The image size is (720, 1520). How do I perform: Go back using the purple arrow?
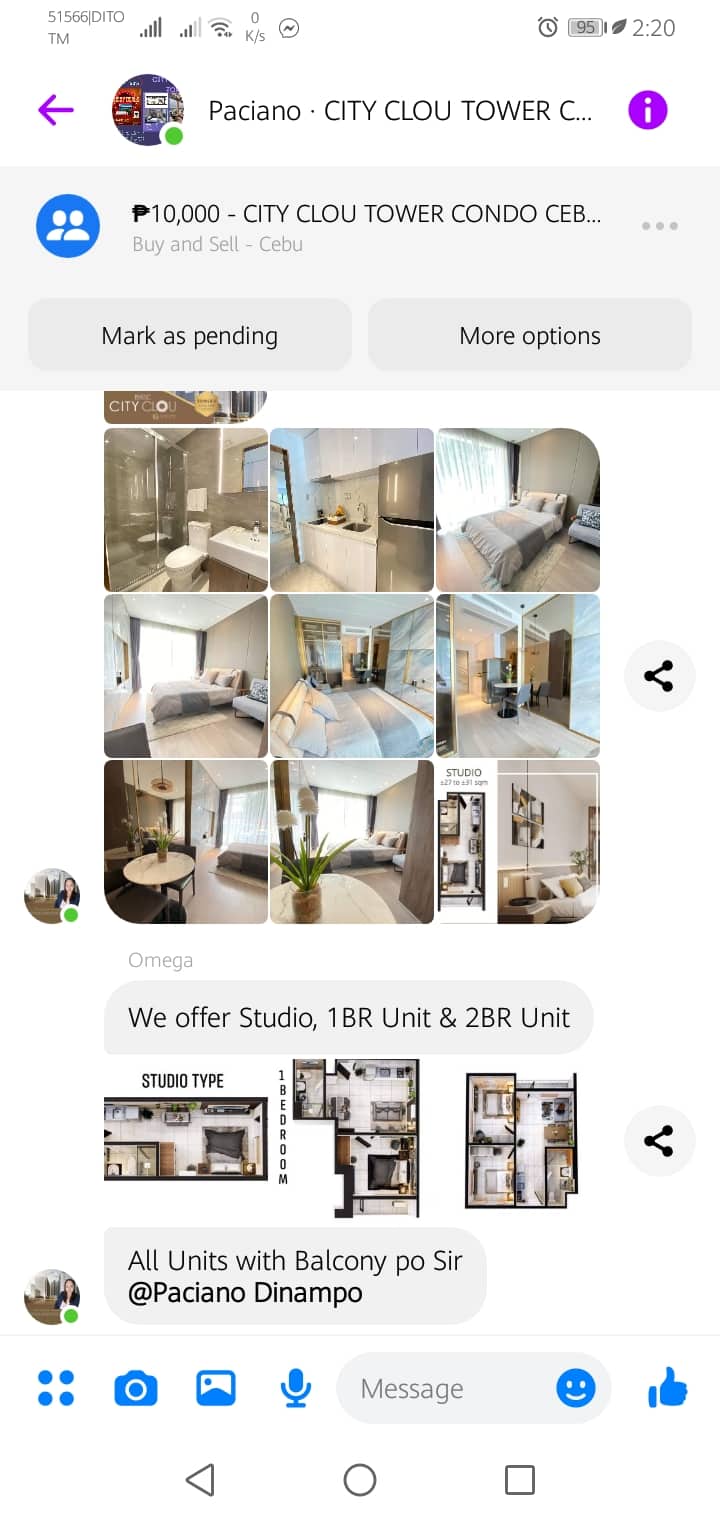tap(56, 110)
